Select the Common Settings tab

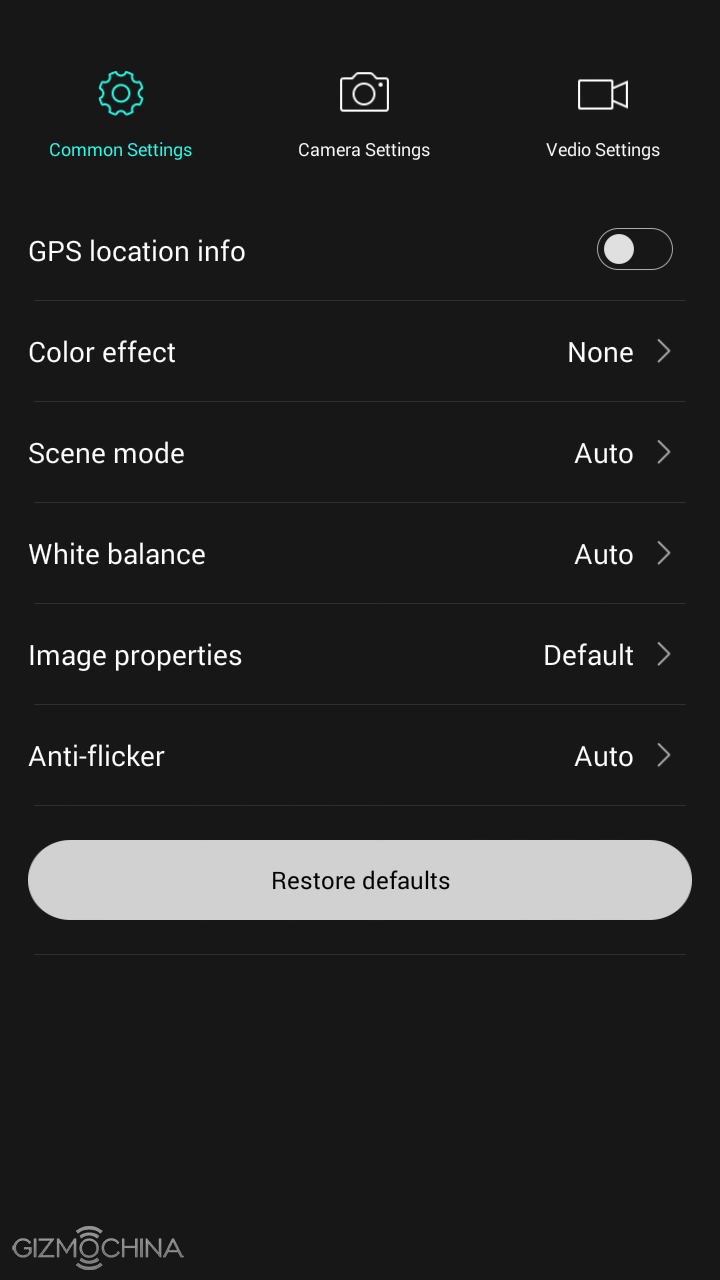click(120, 115)
